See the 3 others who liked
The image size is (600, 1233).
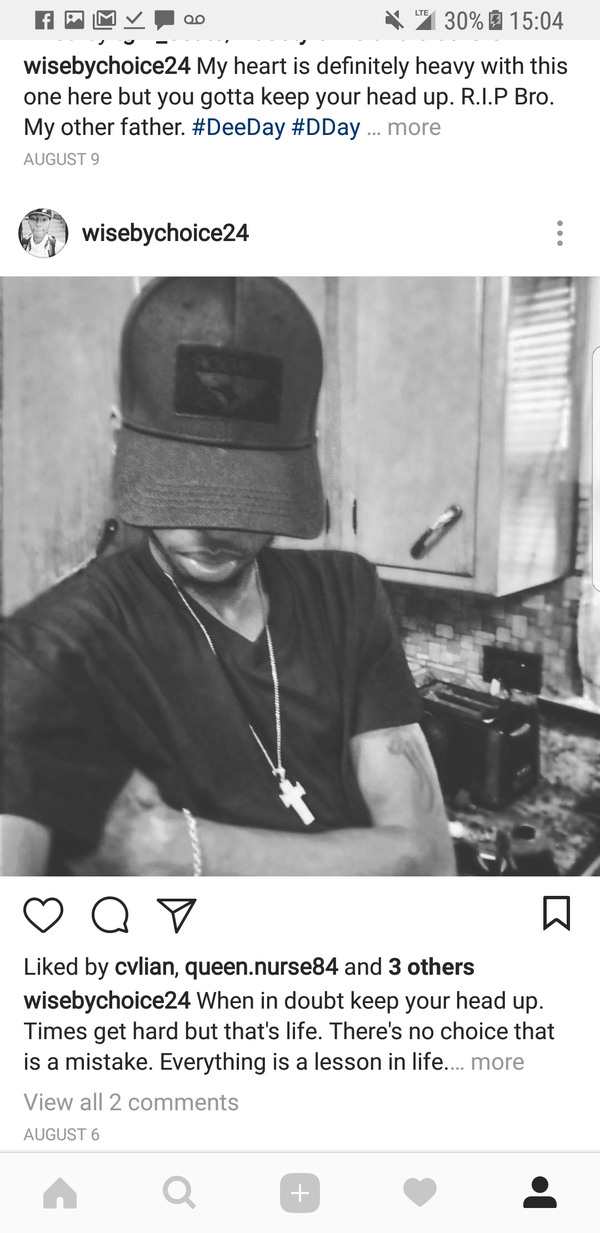431,967
